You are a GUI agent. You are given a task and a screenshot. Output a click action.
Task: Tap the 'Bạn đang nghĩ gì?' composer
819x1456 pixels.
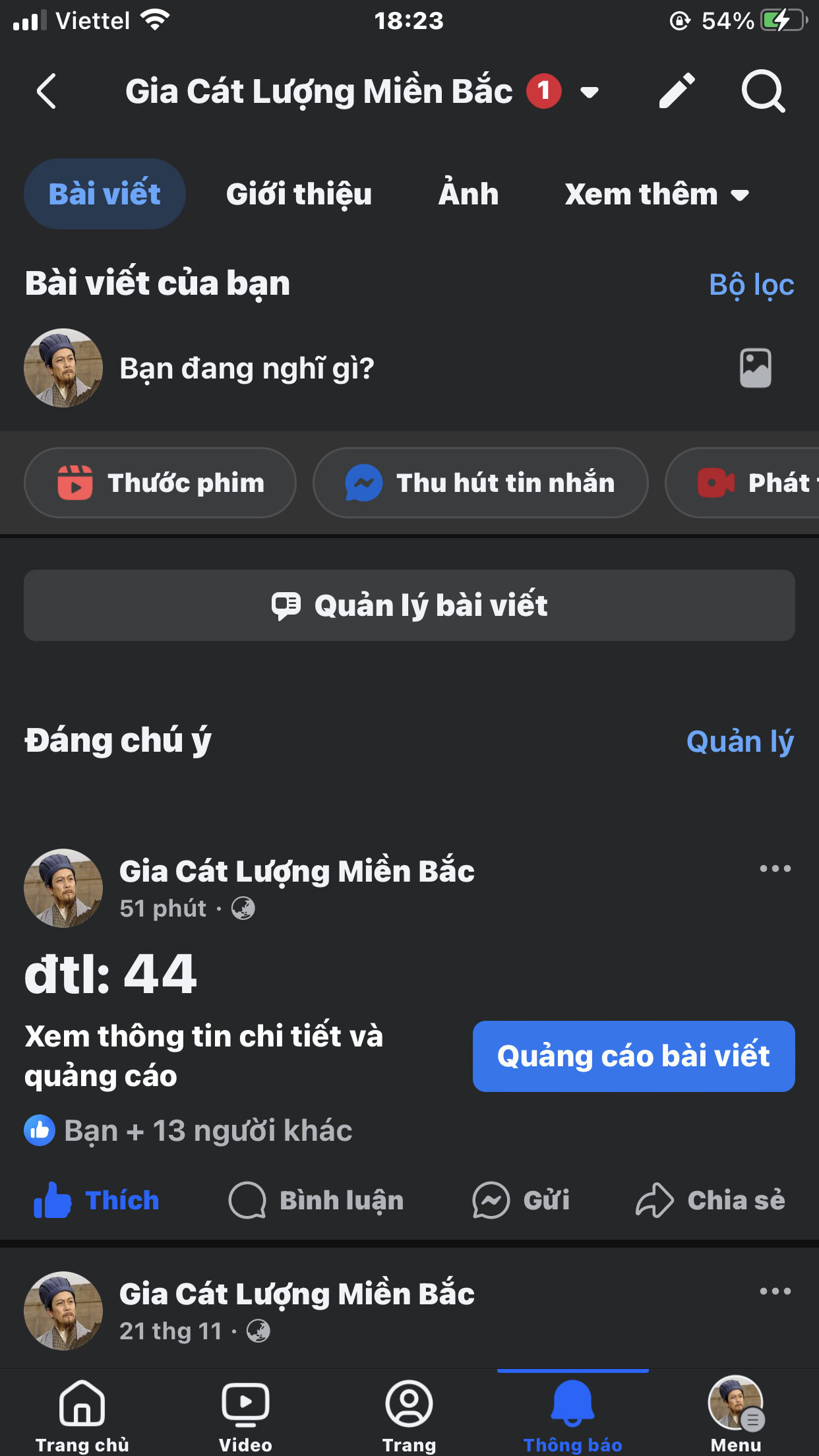pyautogui.click(x=247, y=369)
